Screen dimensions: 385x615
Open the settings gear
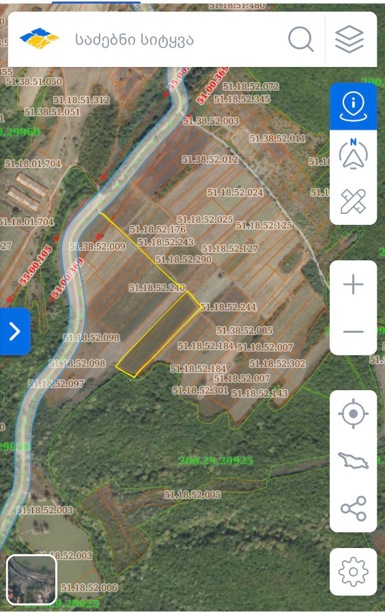click(353, 572)
